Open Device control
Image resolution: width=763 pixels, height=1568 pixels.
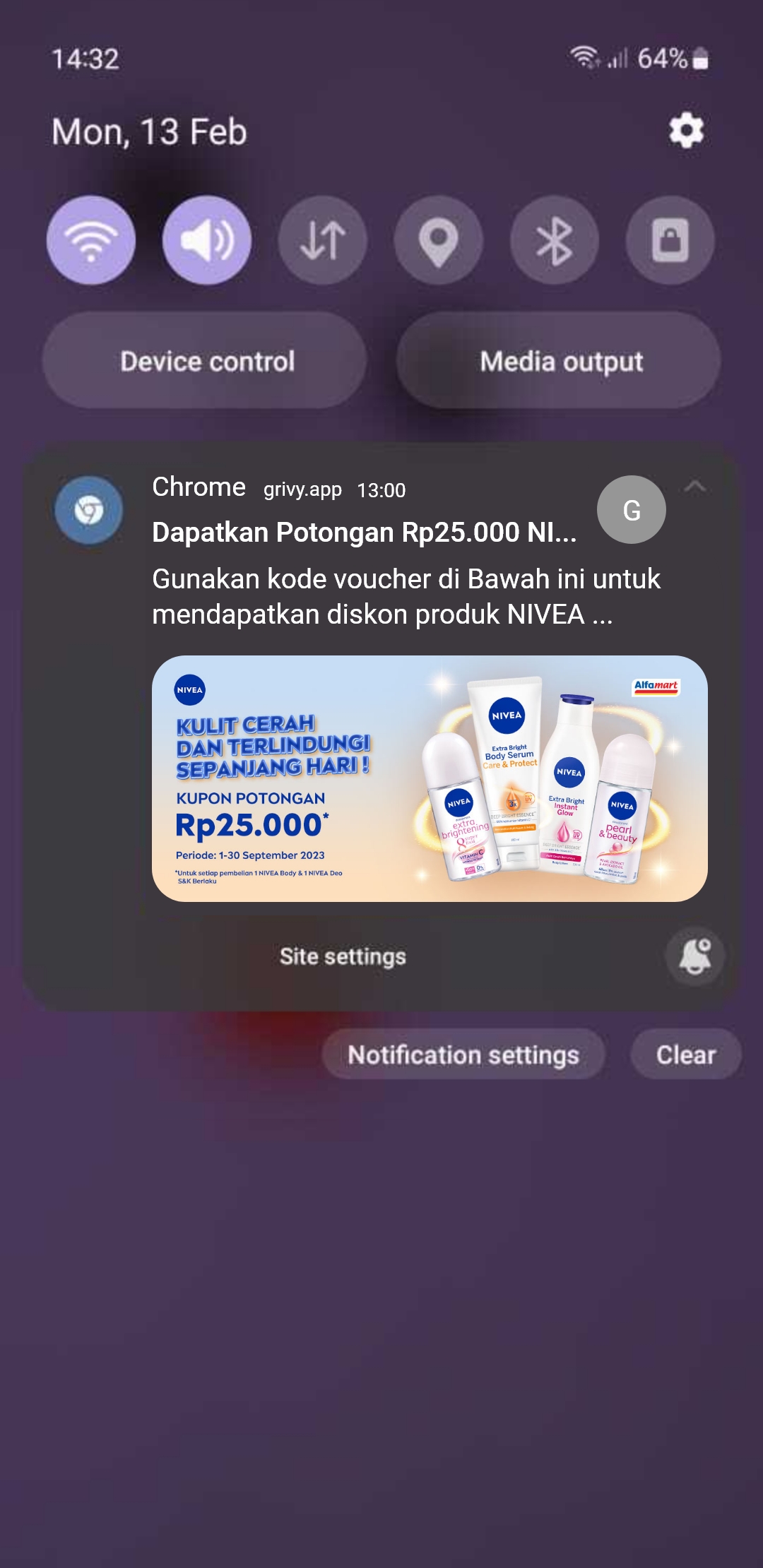205,361
